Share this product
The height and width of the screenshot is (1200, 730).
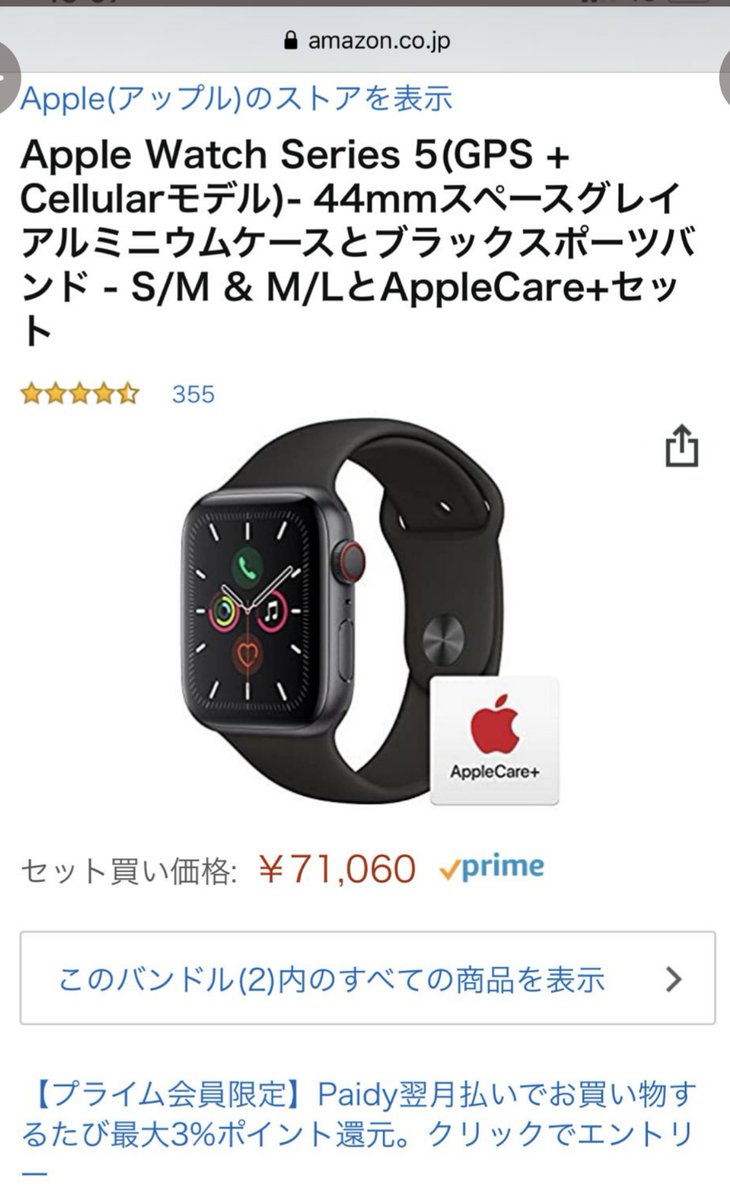(681, 445)
